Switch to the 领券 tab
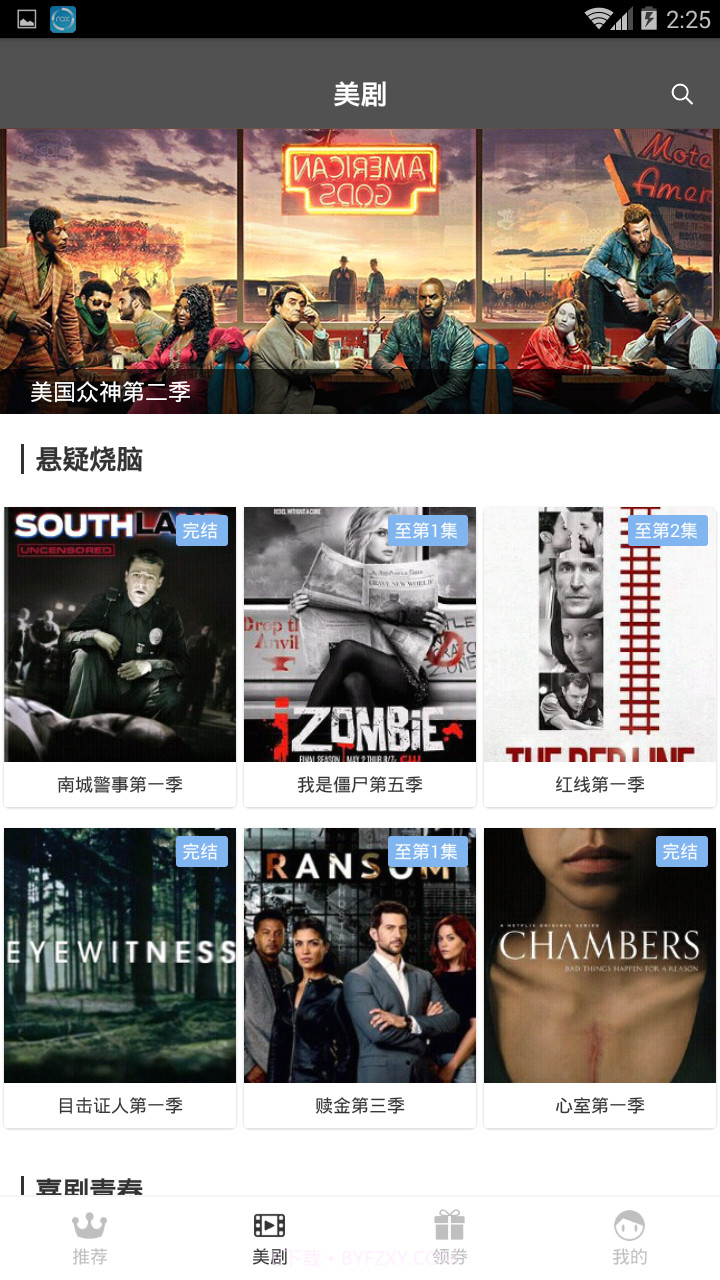The height and width of the screenshot is (1280, 720). coord(450,1240)
